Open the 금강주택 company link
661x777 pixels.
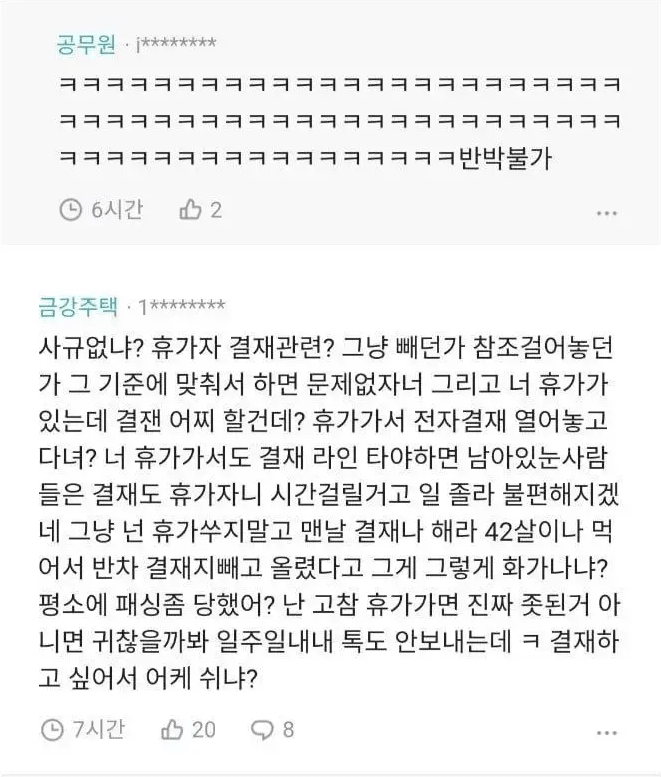[78, 304]
